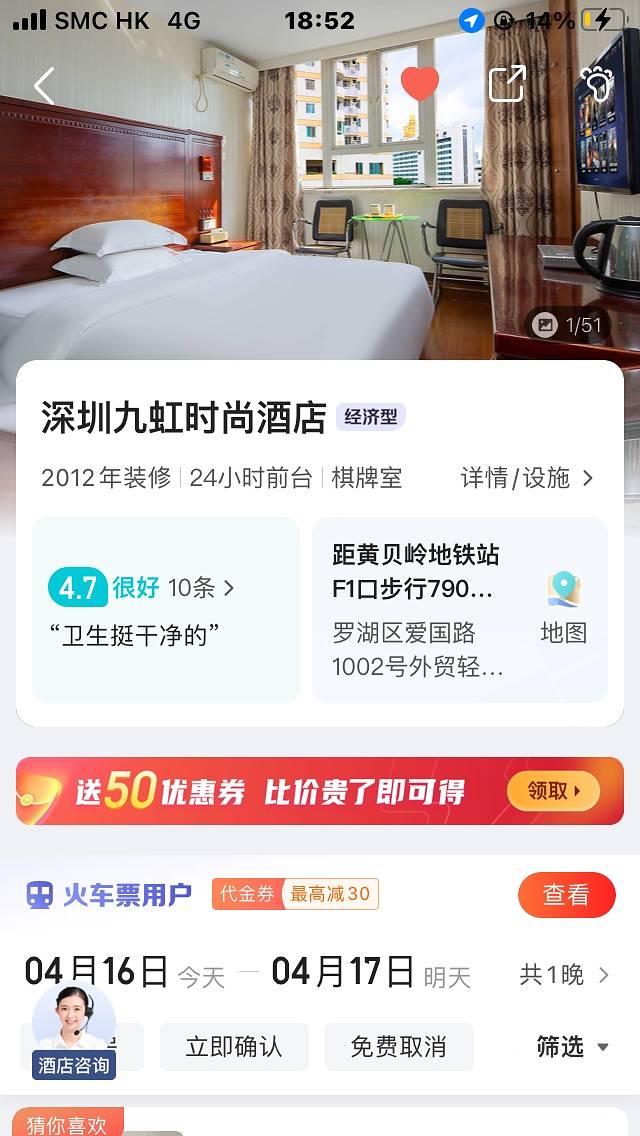Screen dimensions: 640x1136
Task: Open 地图 map for hotel location
Action: [x=563, y=608]
